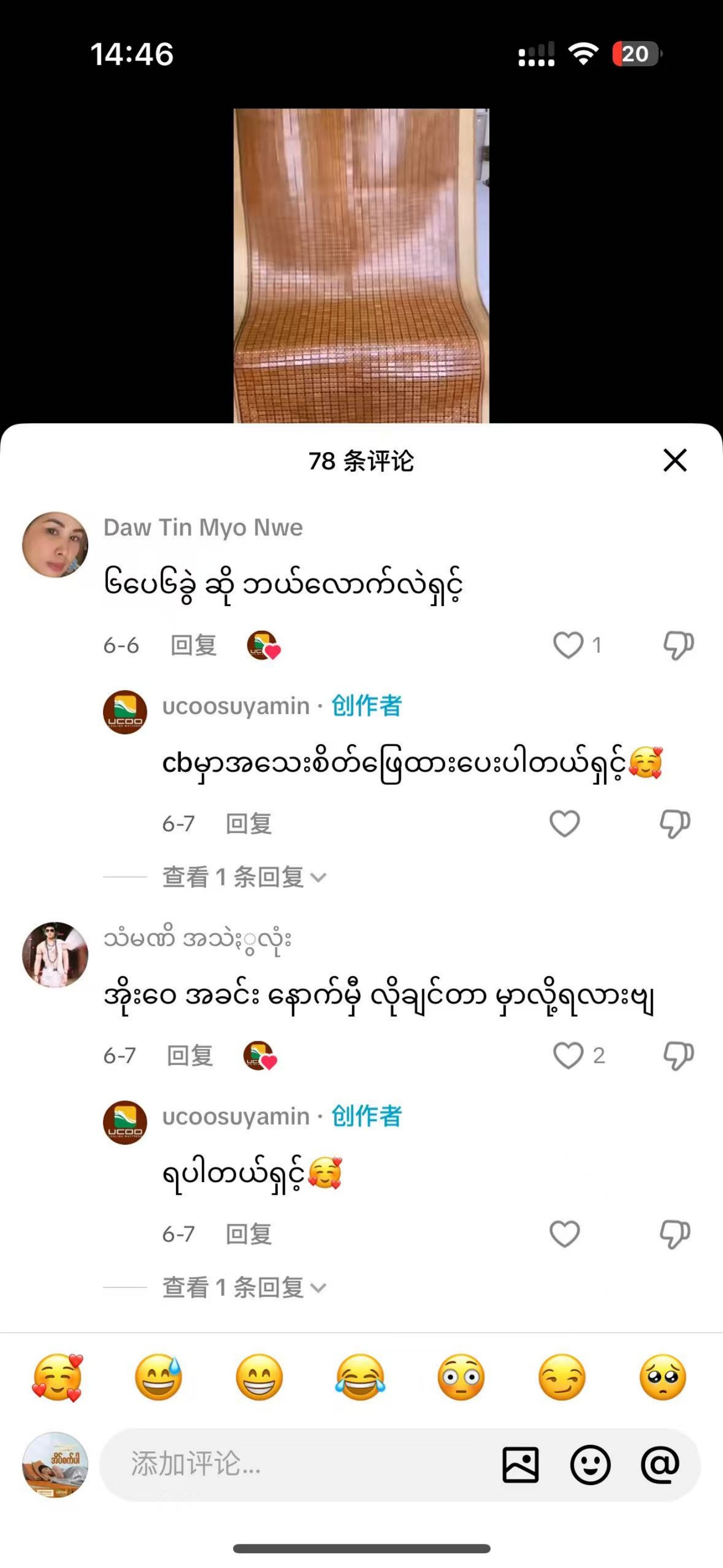This screenshot has width=723, height=1568.
Task: Insert the smiling face with hearts emoji
Action: (x=57, y=1377)
